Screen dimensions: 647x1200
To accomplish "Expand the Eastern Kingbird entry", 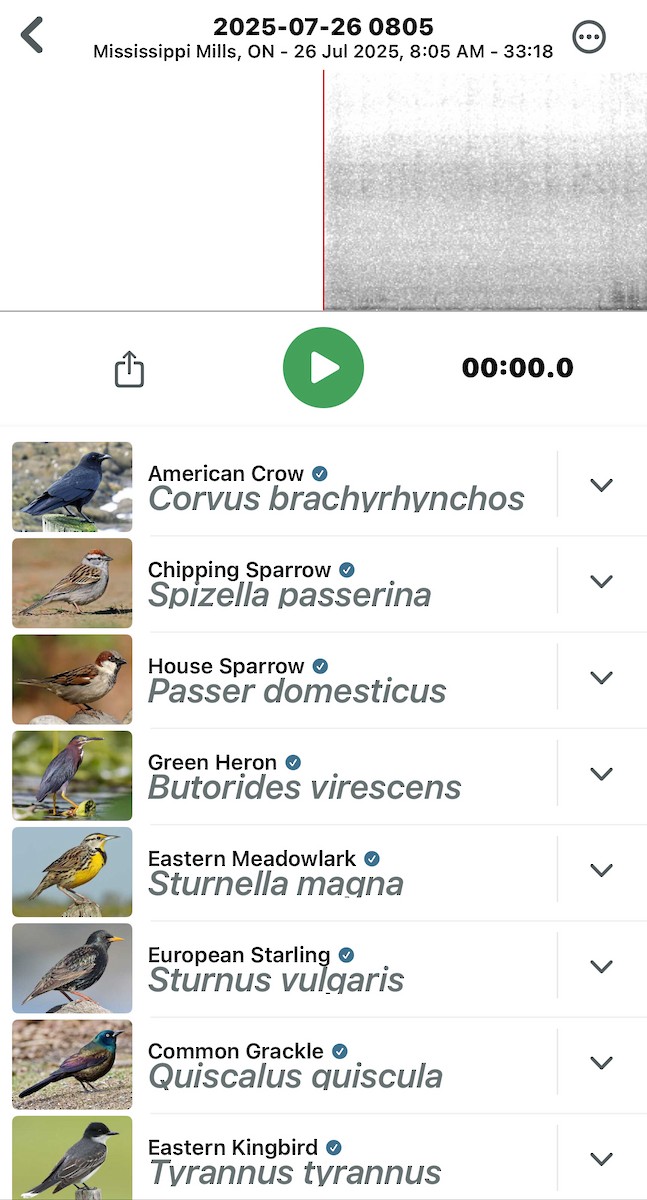I will [x=600, y=1159].
